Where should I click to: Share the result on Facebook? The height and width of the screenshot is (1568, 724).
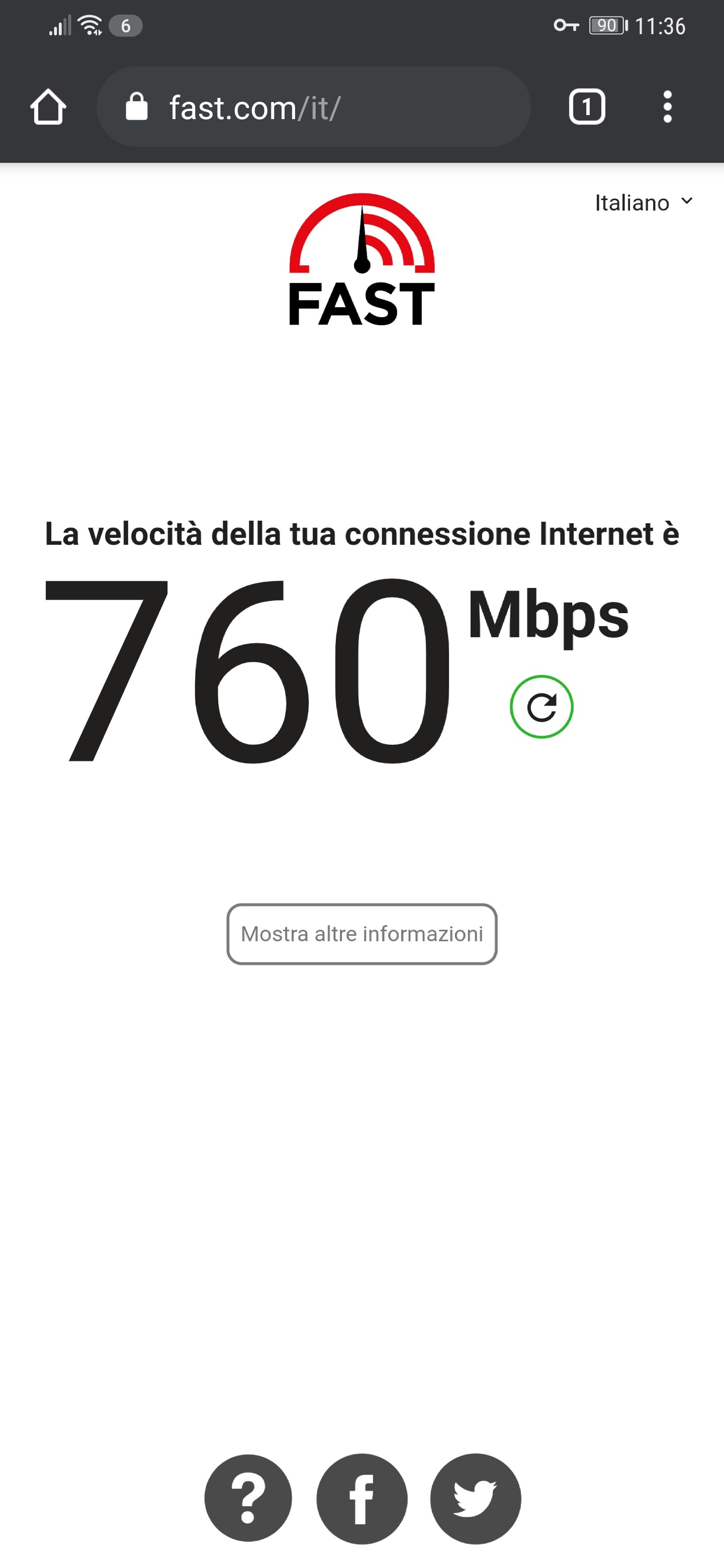tap(361, 1498)
